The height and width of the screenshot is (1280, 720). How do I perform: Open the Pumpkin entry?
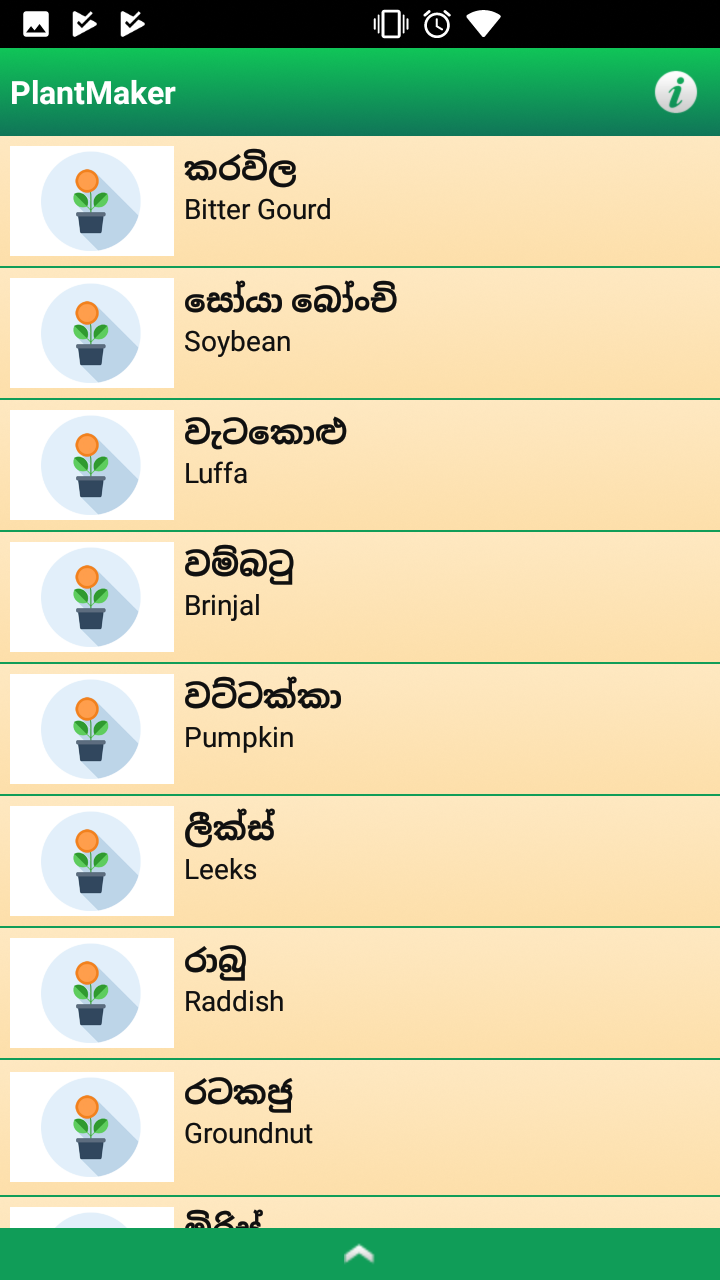[x=360, y=729]
